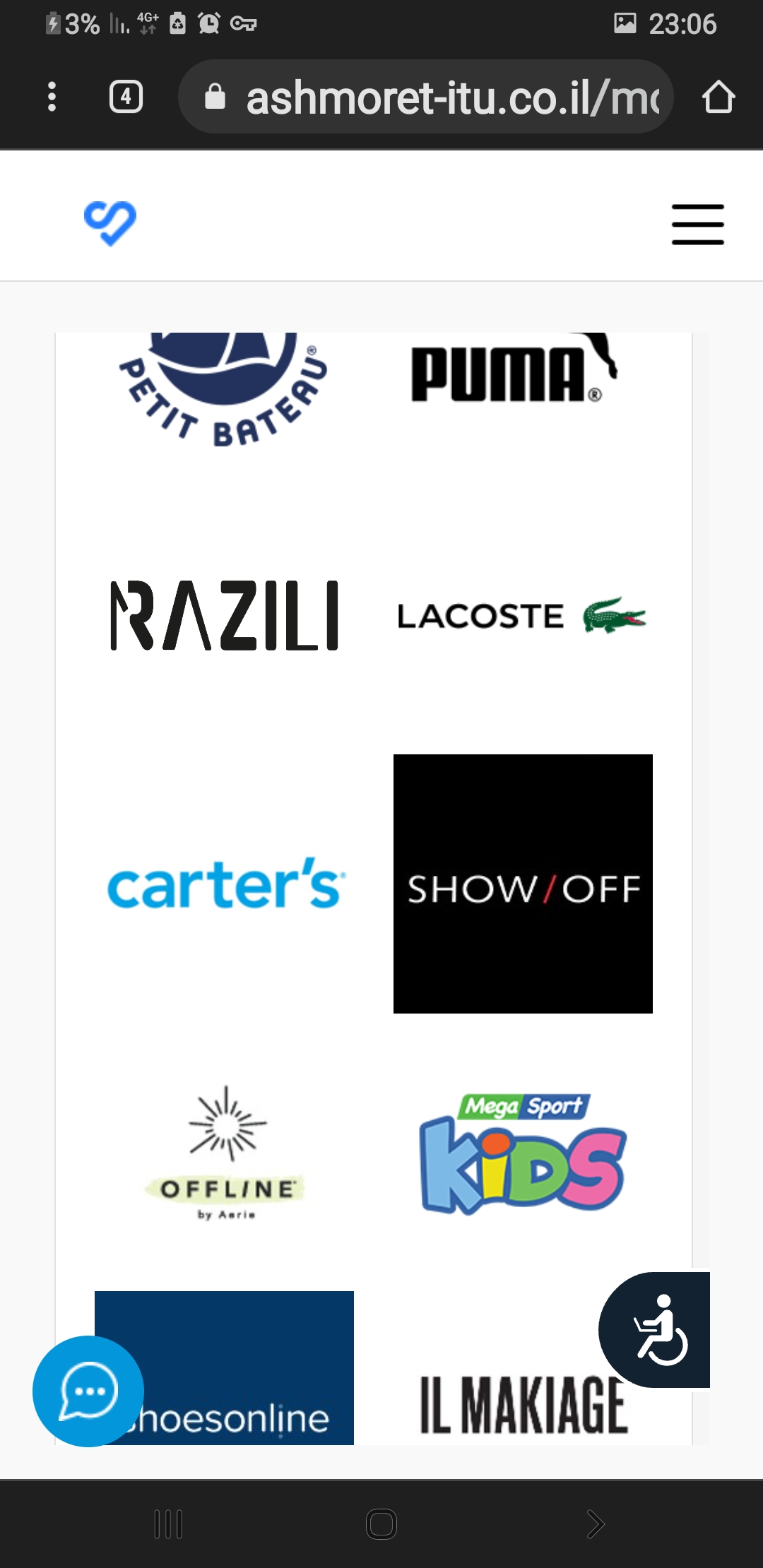The height and width of the screenshot is (1568, 763).
Task: Open the browser overflow menu
Action: coord(52,97)
